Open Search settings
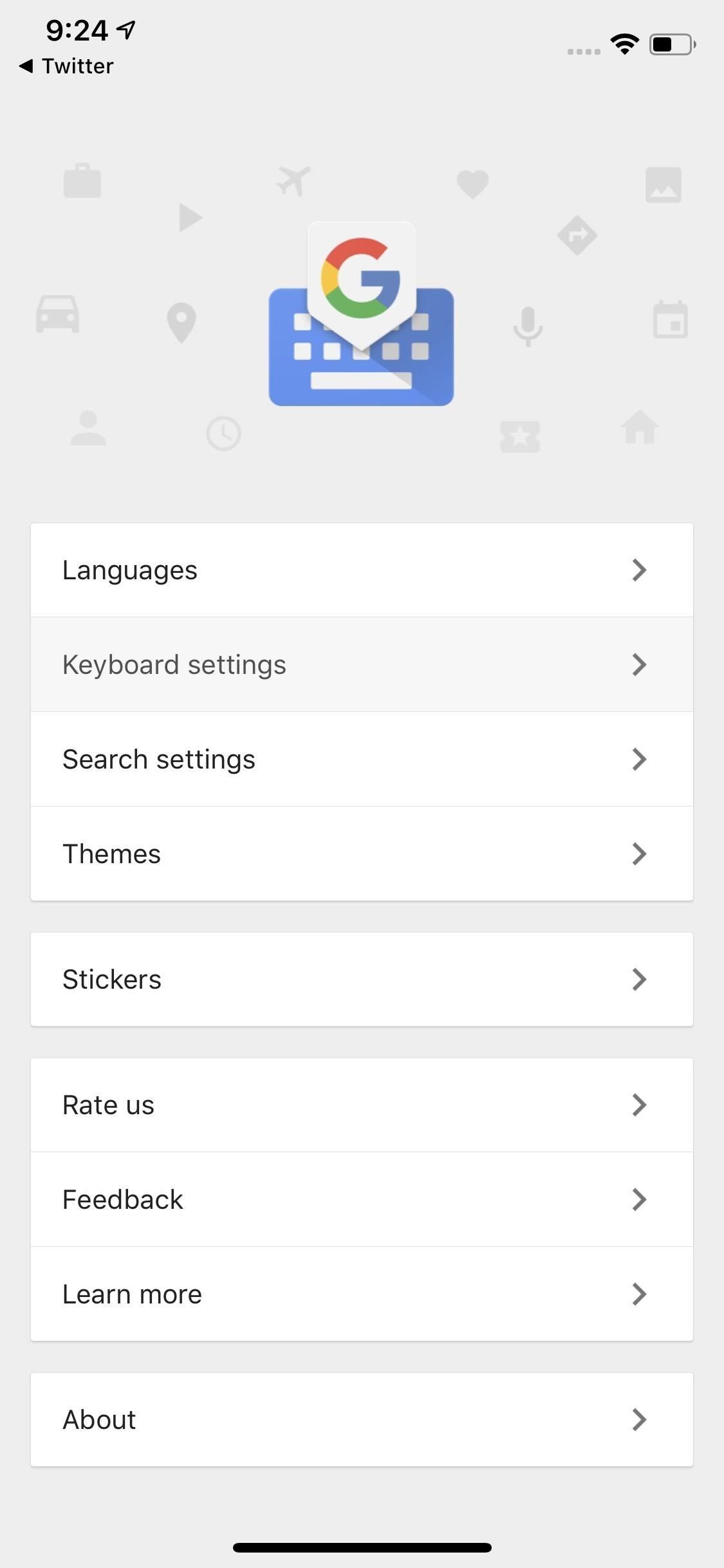724x1568 pixels. [x=361, y=759]
